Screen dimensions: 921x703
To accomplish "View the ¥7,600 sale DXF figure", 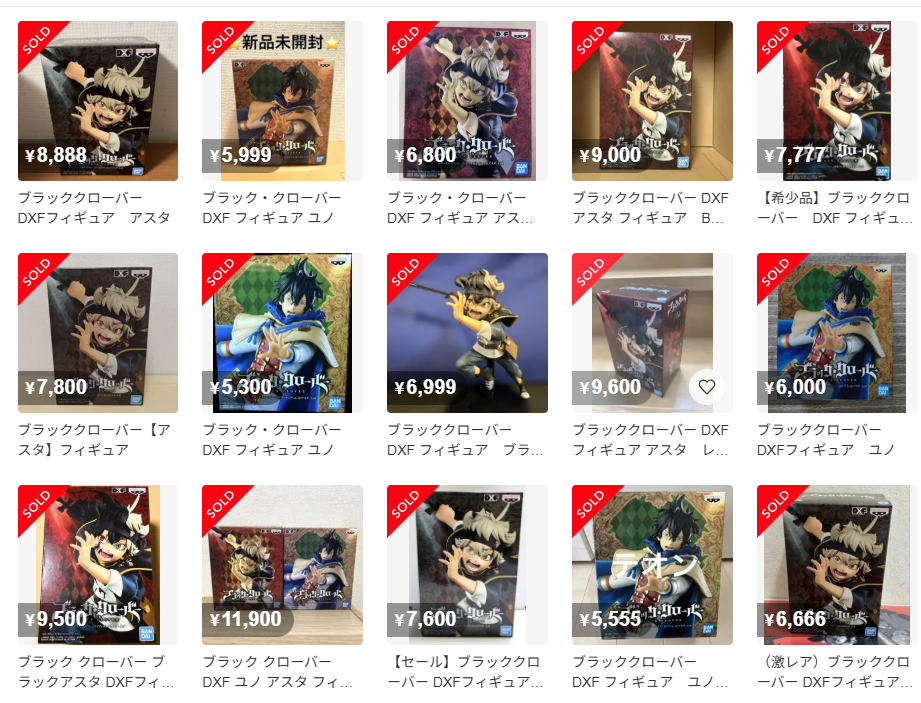I will (x=467, y=564).
